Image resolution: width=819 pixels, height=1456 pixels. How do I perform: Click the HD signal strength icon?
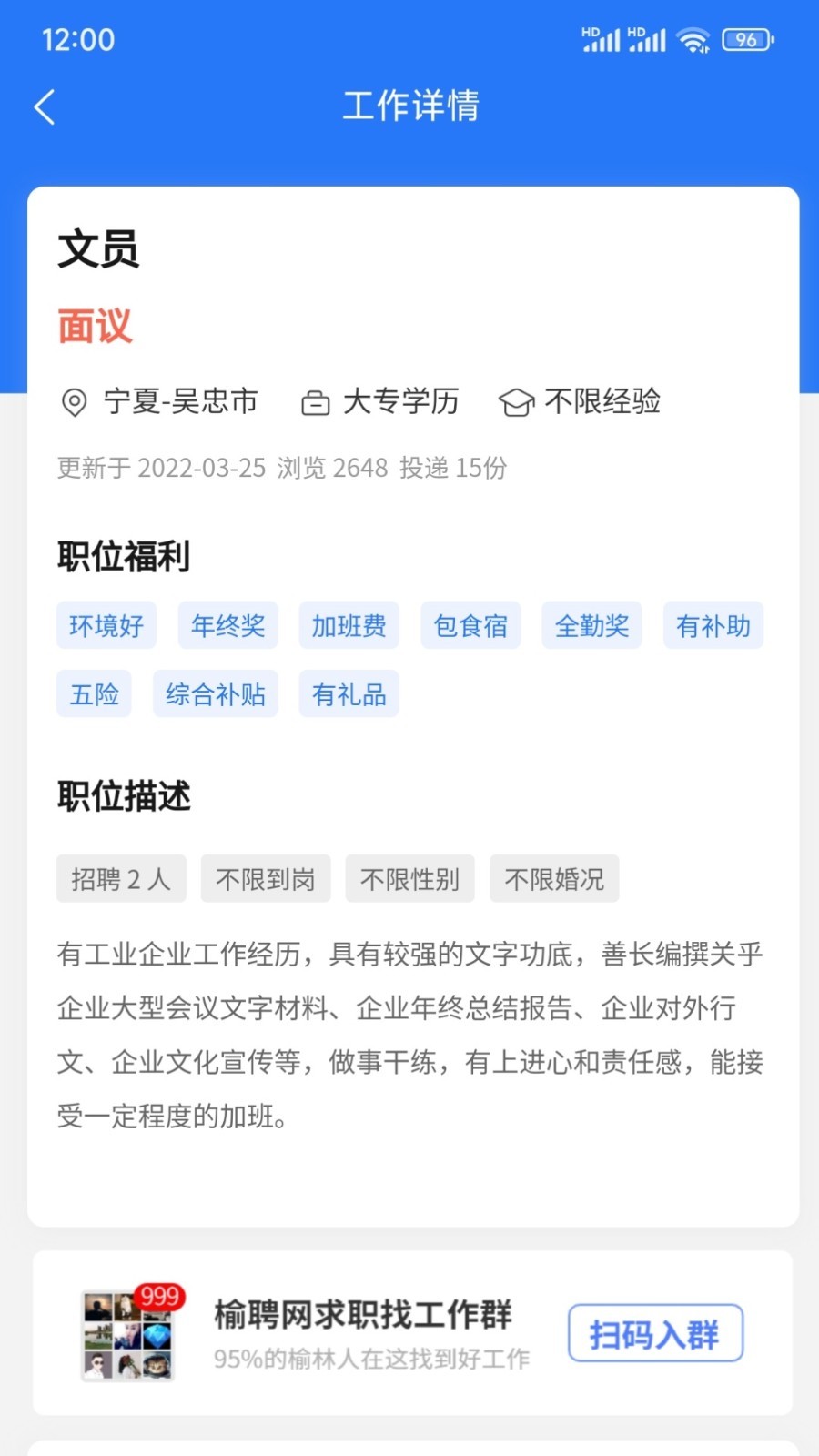click(x=601, y=39)
